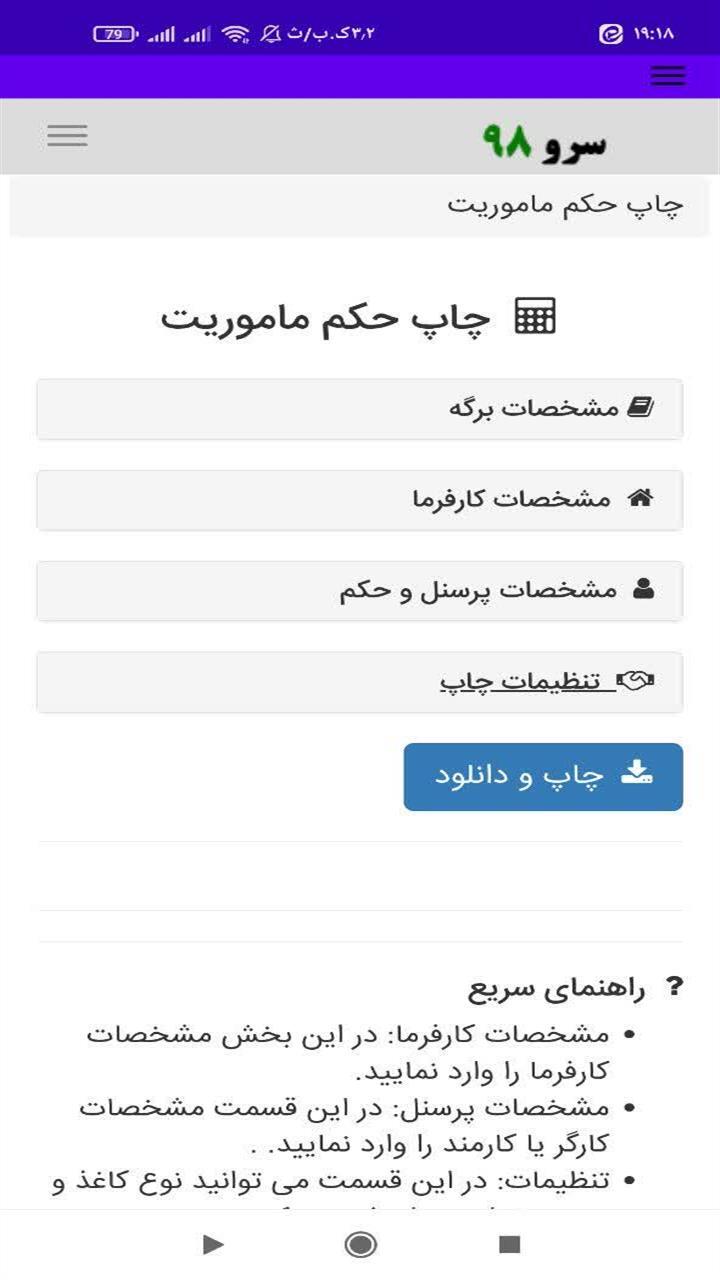Expand the مشخصات کارفرما accordion panel
Viewport: 720px width, 1280px height.
(360, 499)
